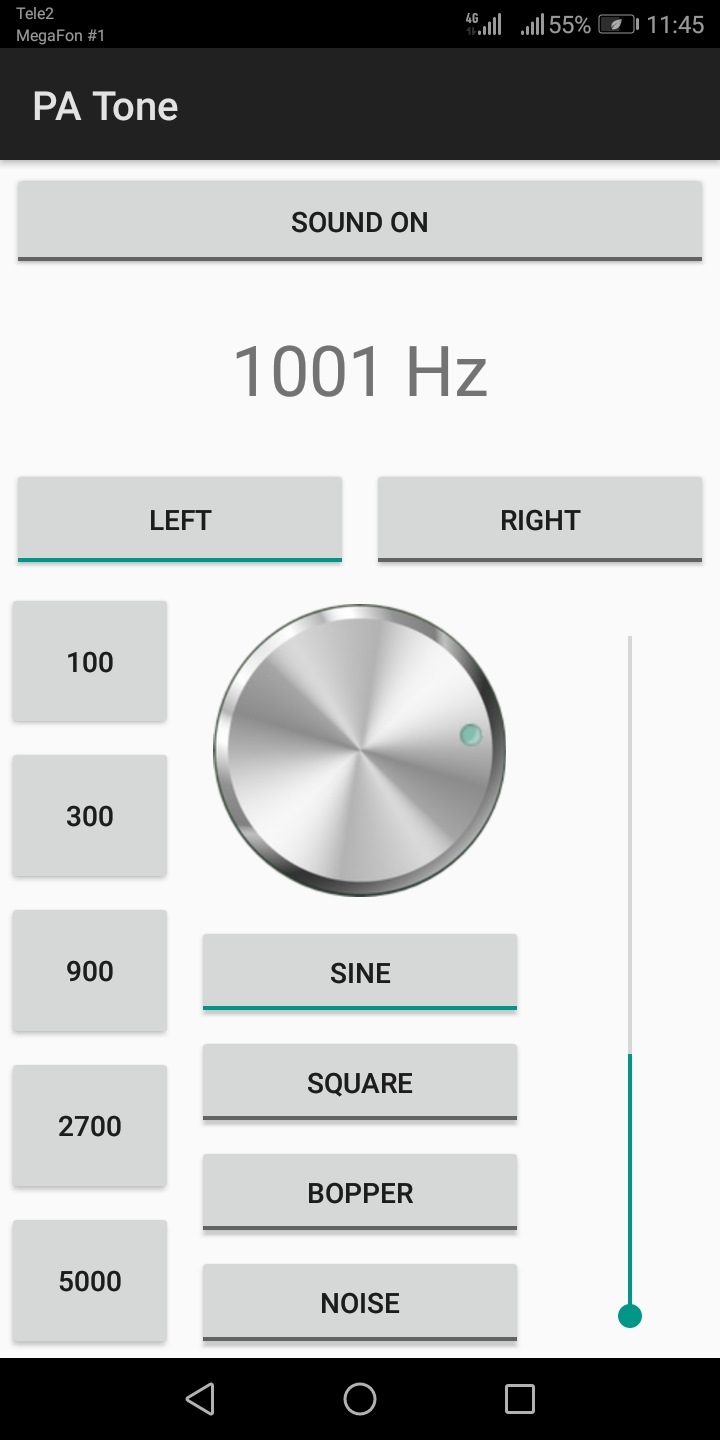Viewport: 720px width, 1440px height.
Task: Choose the 300 frequency preset
Action: 90,816
